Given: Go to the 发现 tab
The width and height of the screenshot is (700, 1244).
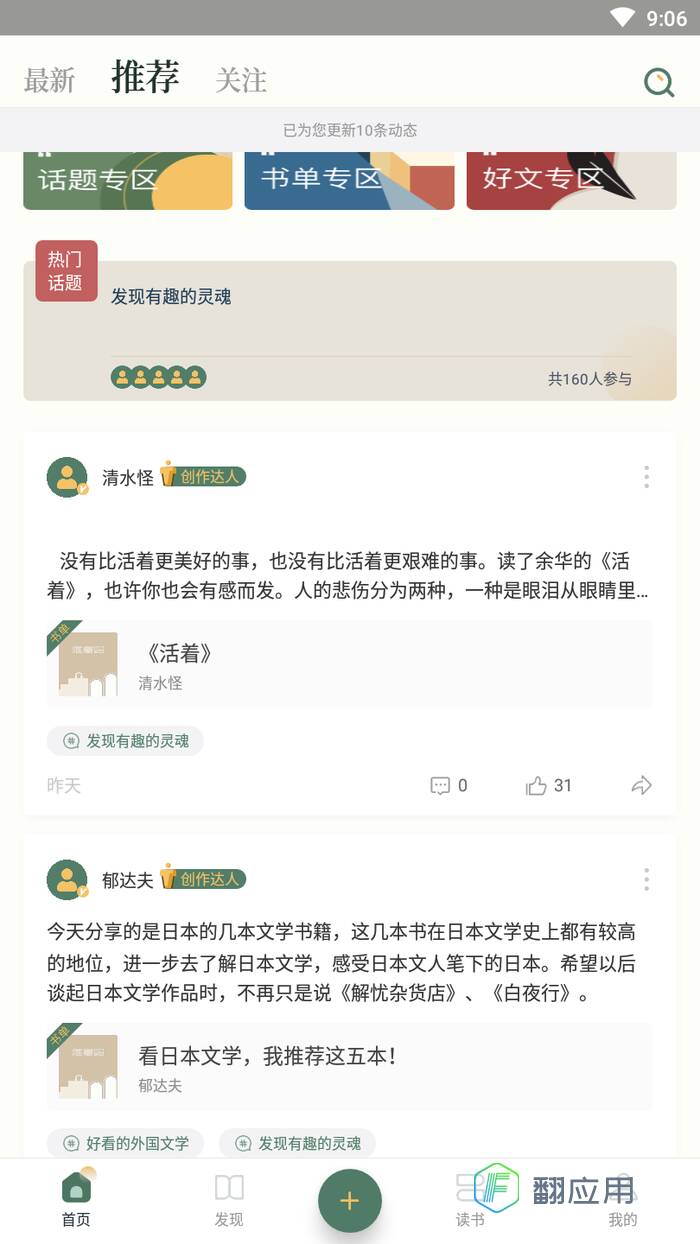Looking at the screenshot, I should tap(229, 1199).
